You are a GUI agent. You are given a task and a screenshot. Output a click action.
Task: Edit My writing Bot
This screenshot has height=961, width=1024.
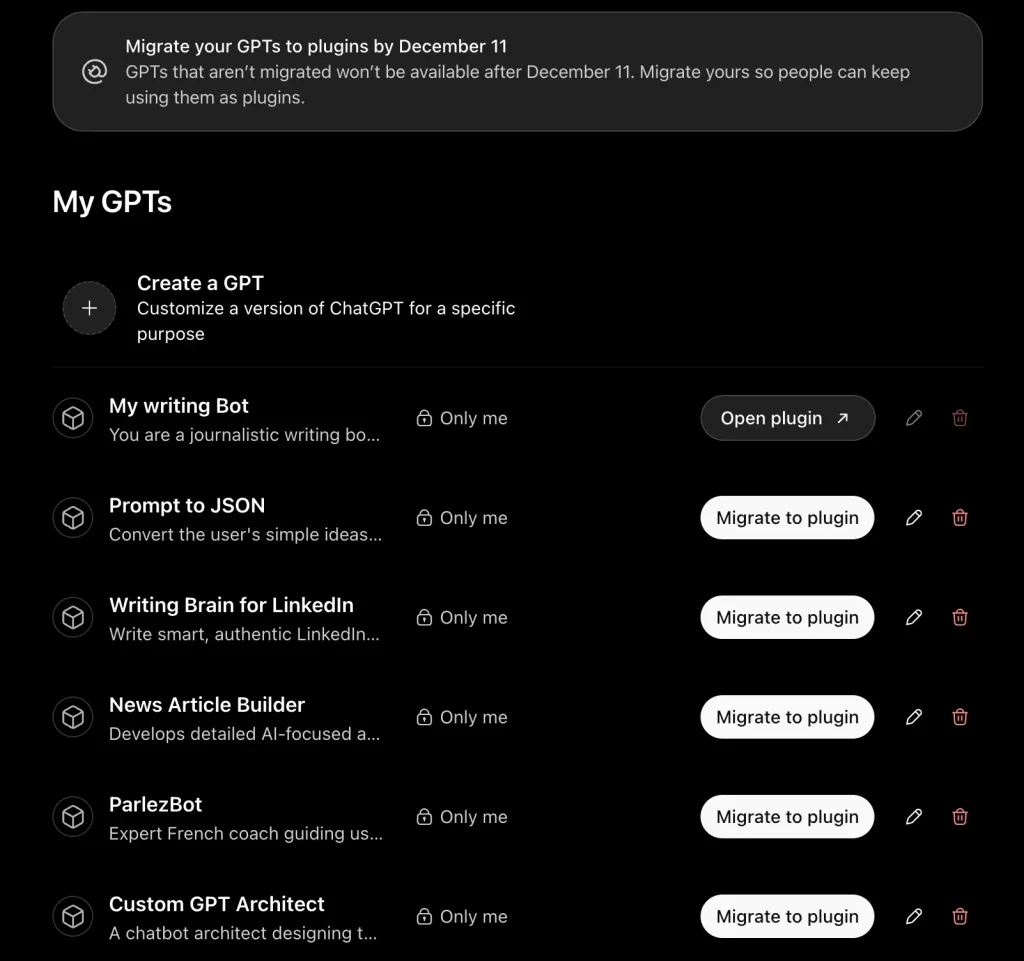point(914,418)
